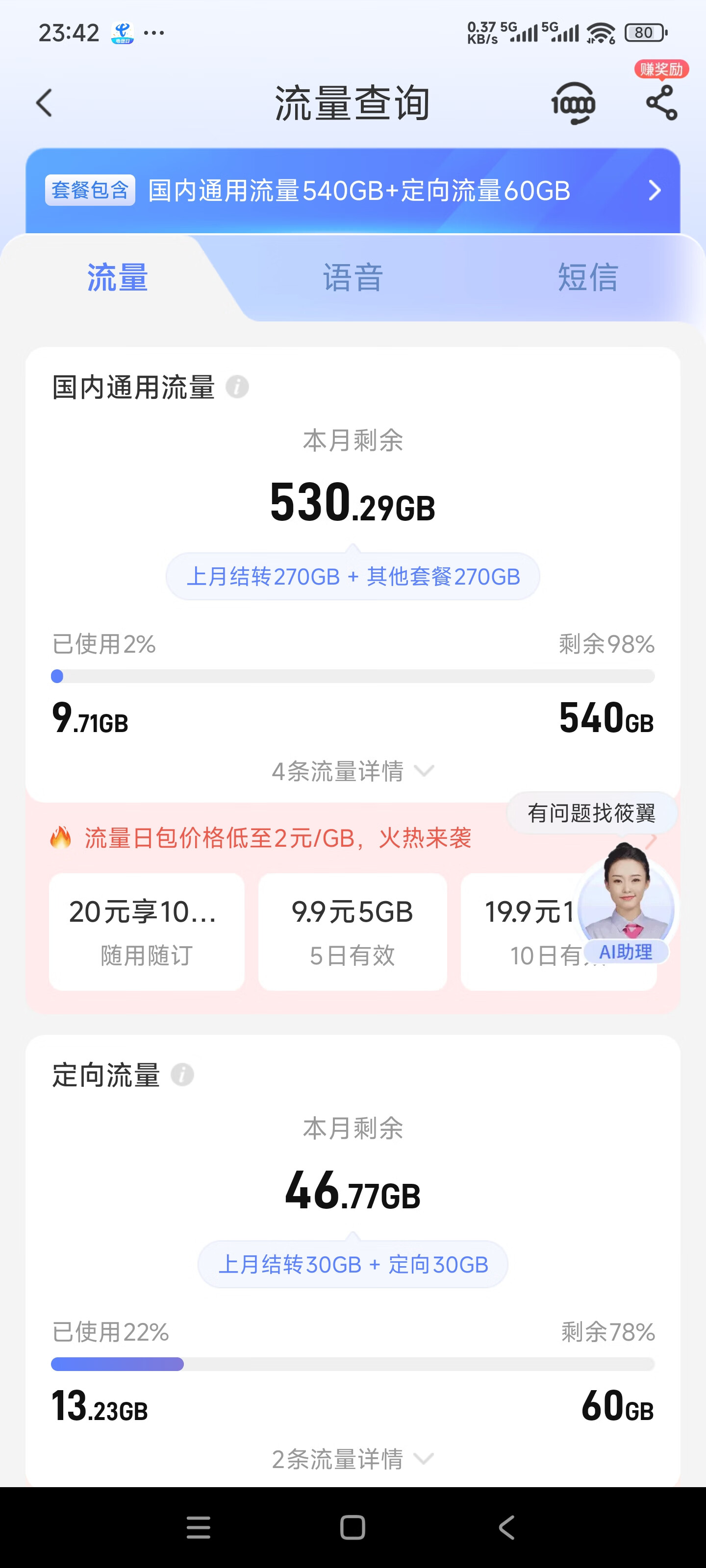Tap the system home button
This screenshot has height=1568, width=706.
[x=353, y=1527]
